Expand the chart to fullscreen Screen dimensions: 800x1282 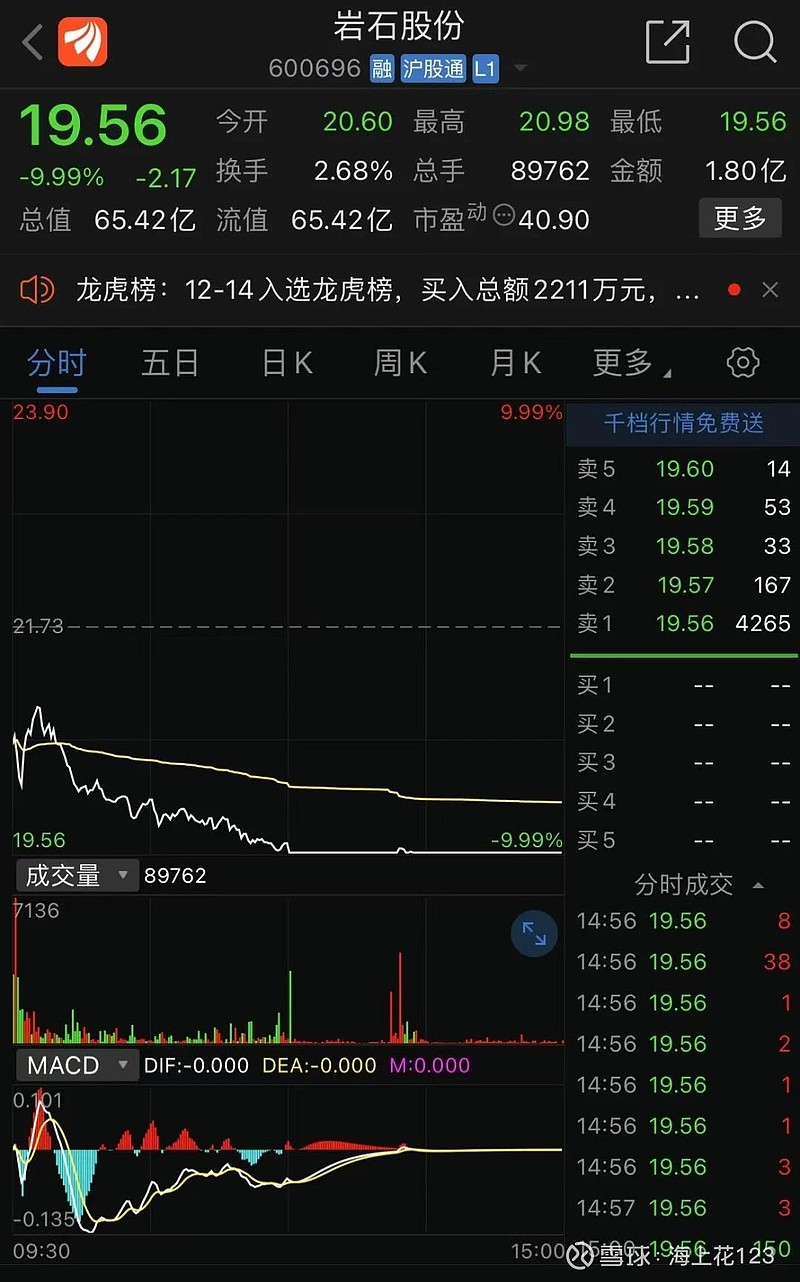point(534,935)
